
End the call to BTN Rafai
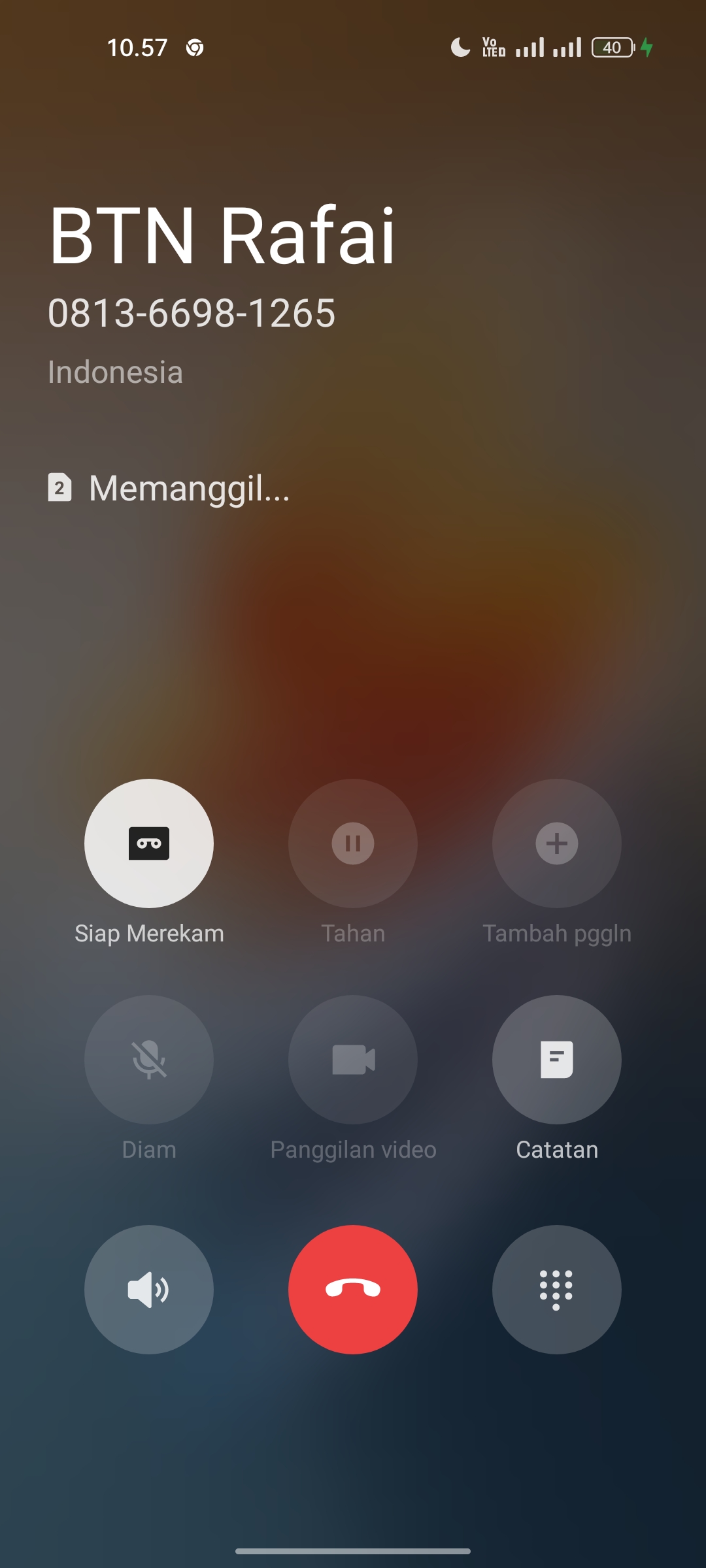tap(353, 1289)
